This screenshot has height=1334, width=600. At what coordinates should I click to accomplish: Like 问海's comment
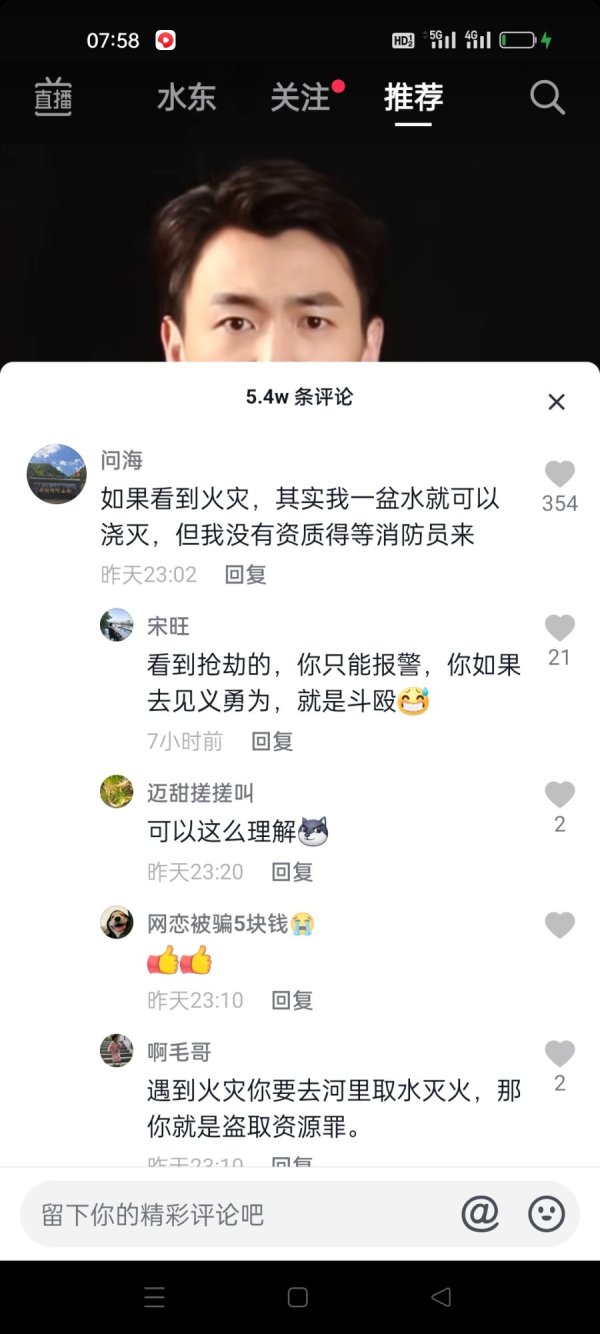click(x=559, y=475)
